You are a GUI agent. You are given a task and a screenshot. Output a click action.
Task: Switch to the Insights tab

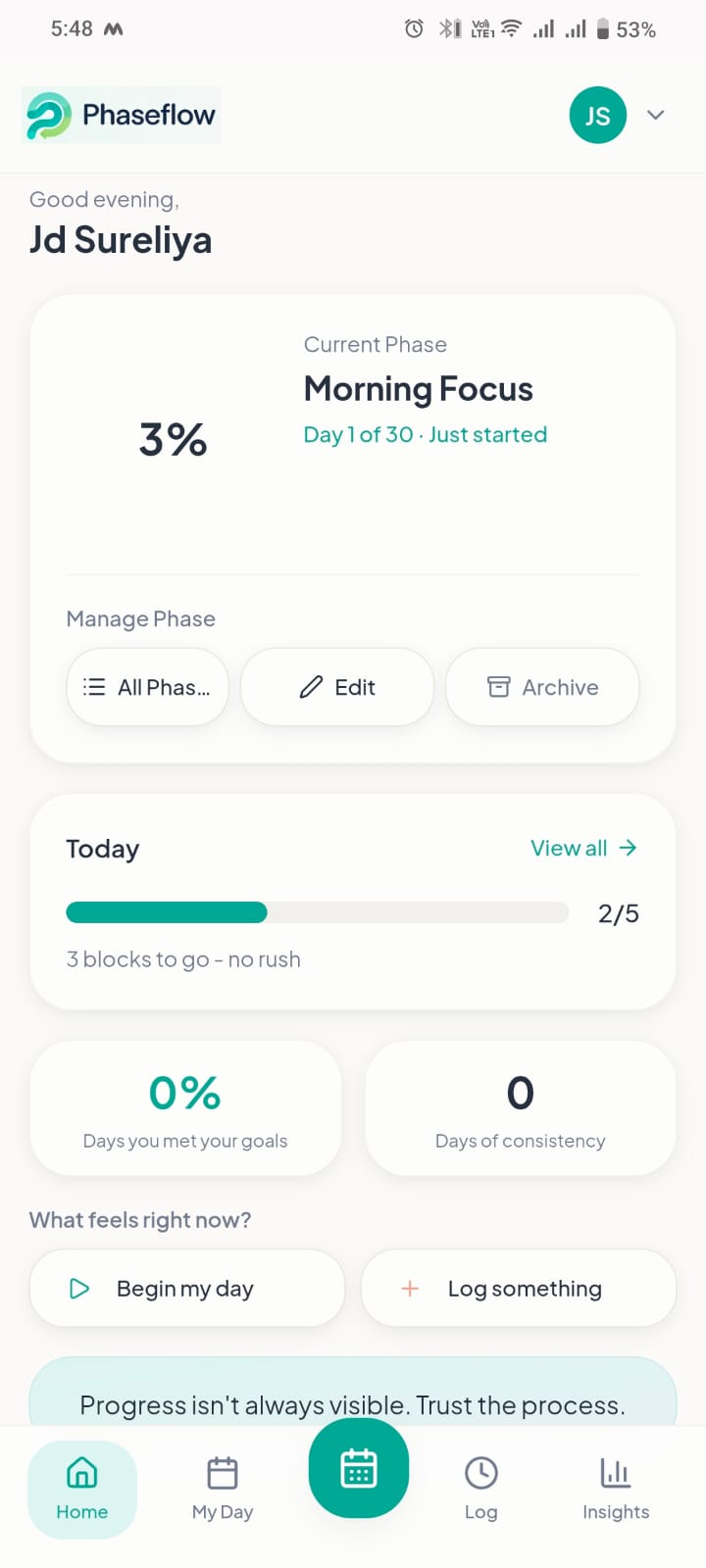coord(616,1490)
